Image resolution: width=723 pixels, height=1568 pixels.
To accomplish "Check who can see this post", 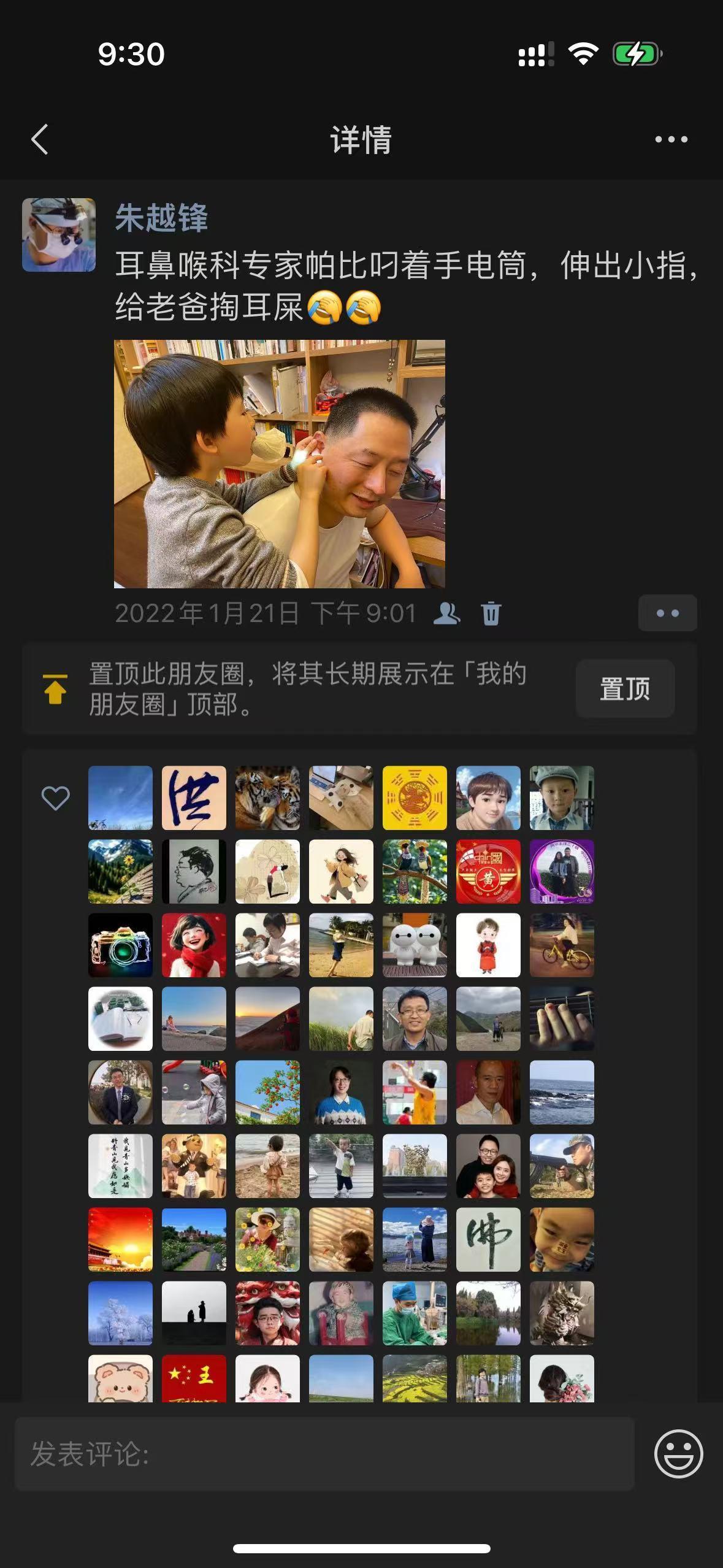I will [x=446, y=613].
